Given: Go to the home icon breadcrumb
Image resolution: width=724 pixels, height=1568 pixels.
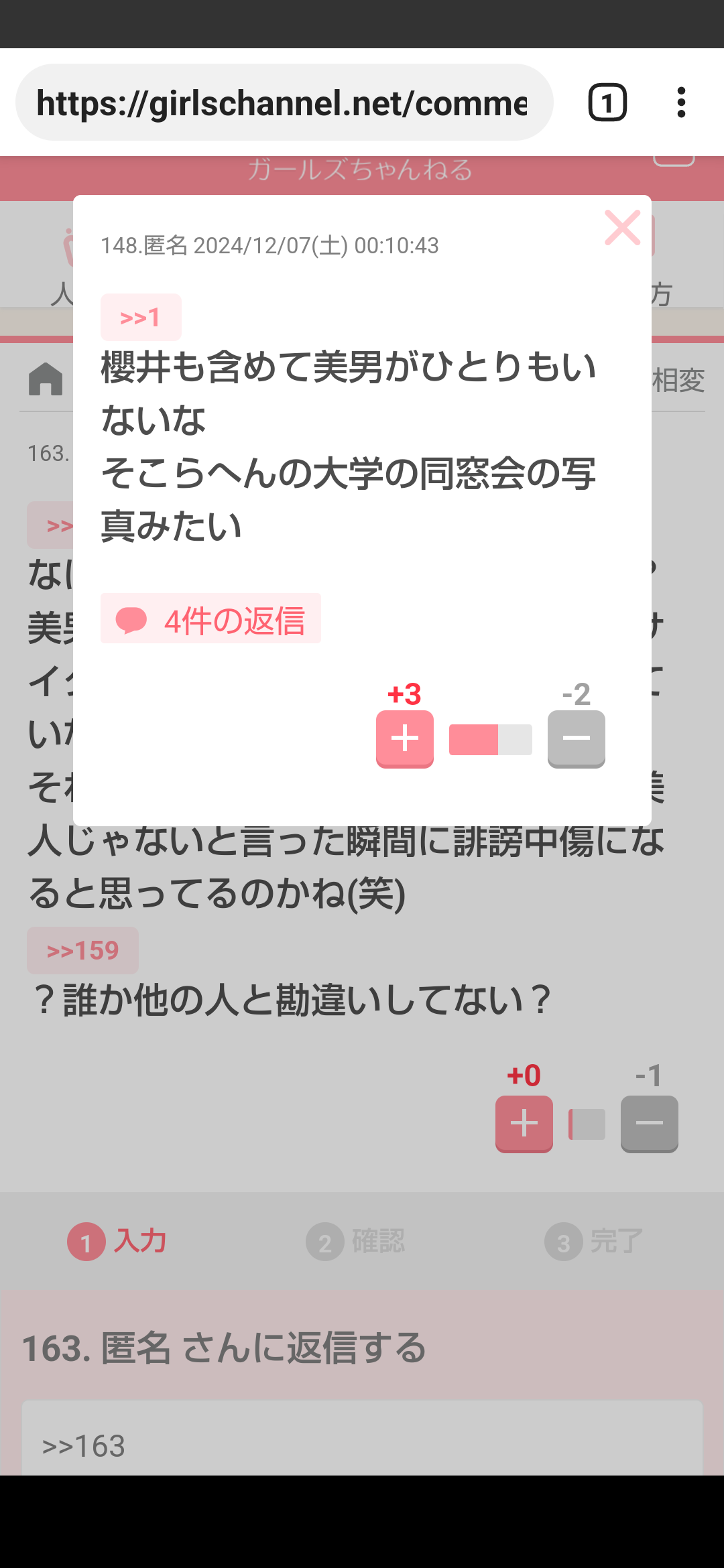Looking at the screenshot, I should point(46,379).
